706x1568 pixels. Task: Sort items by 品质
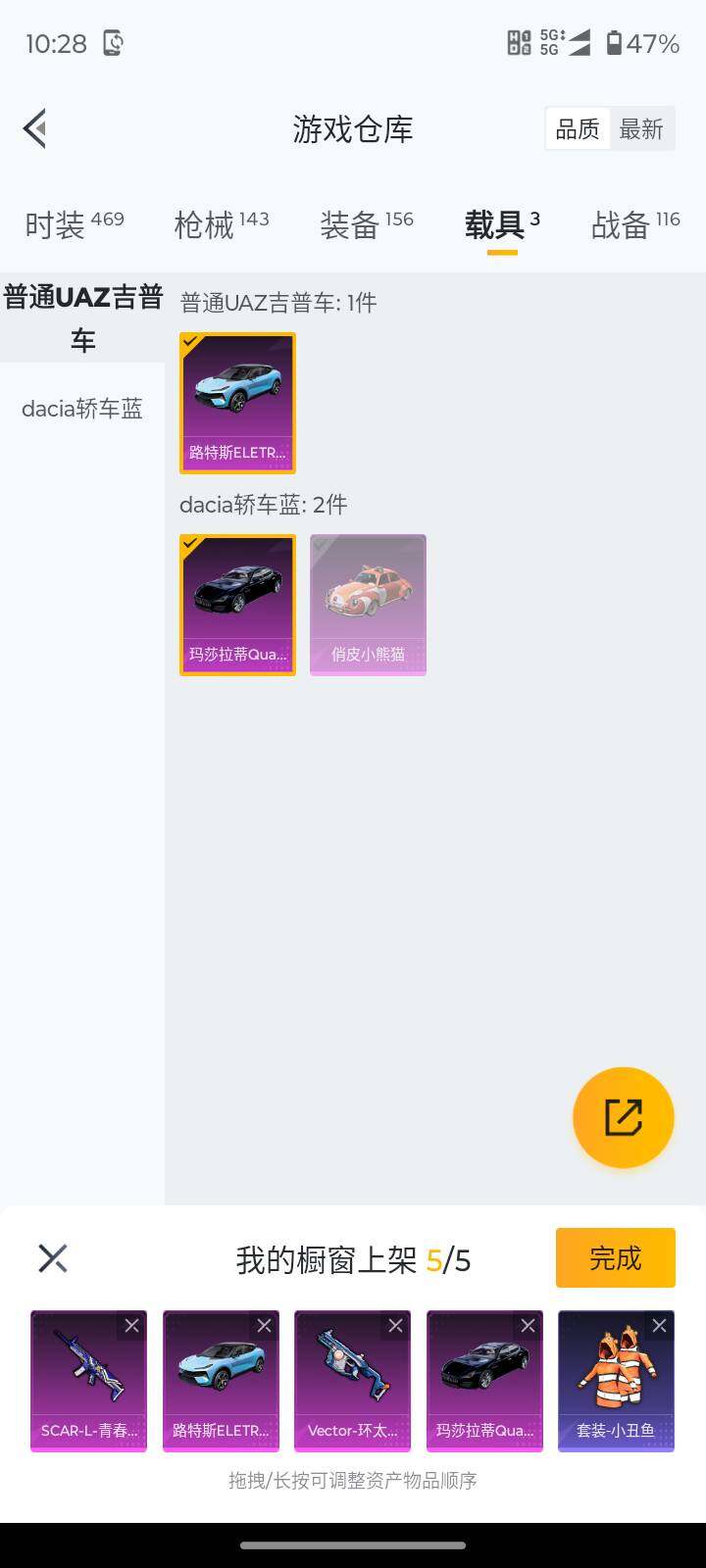pyautogui.click(x=577, y=129)
